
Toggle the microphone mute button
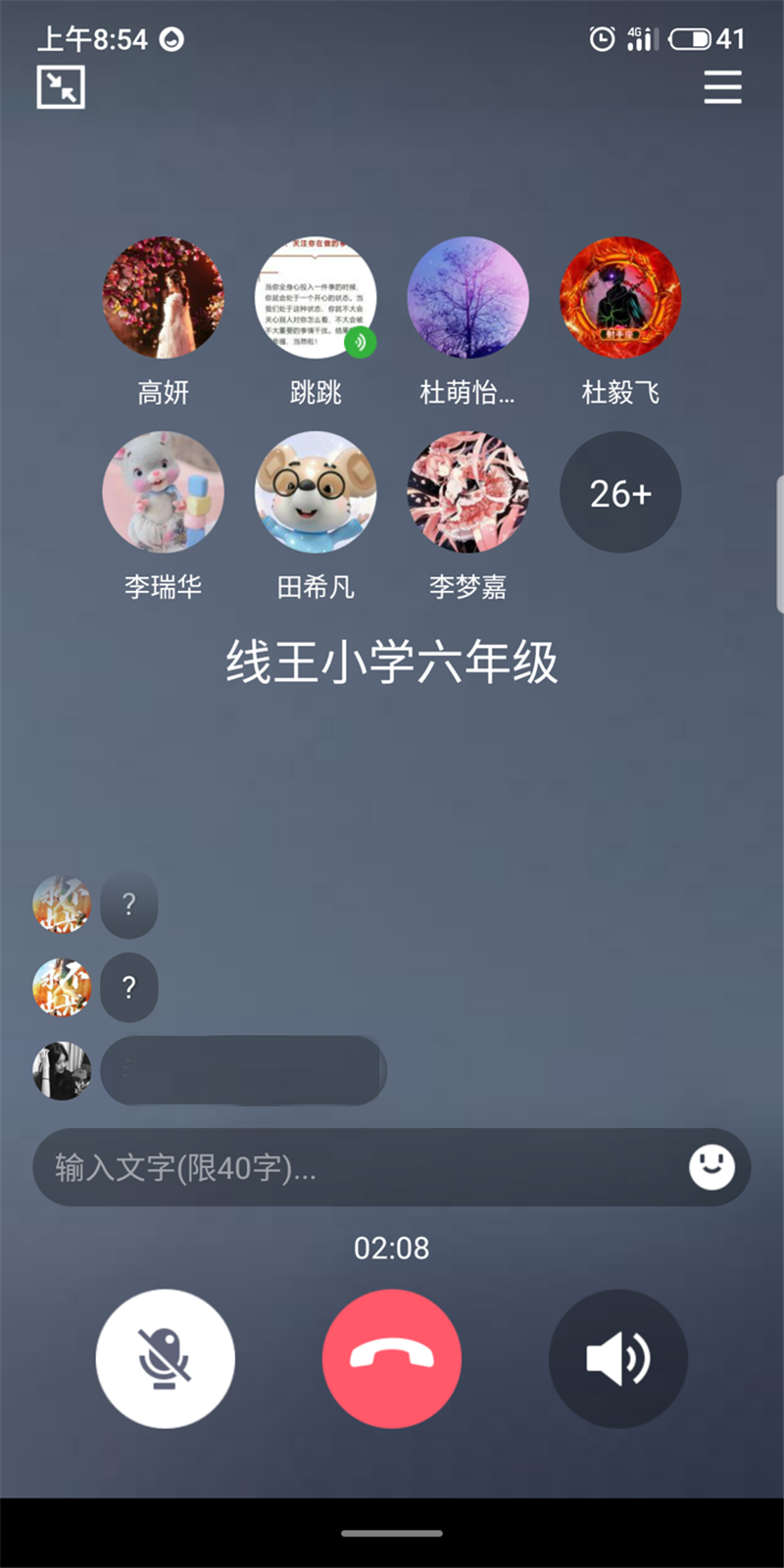(x=165, y=1358)
